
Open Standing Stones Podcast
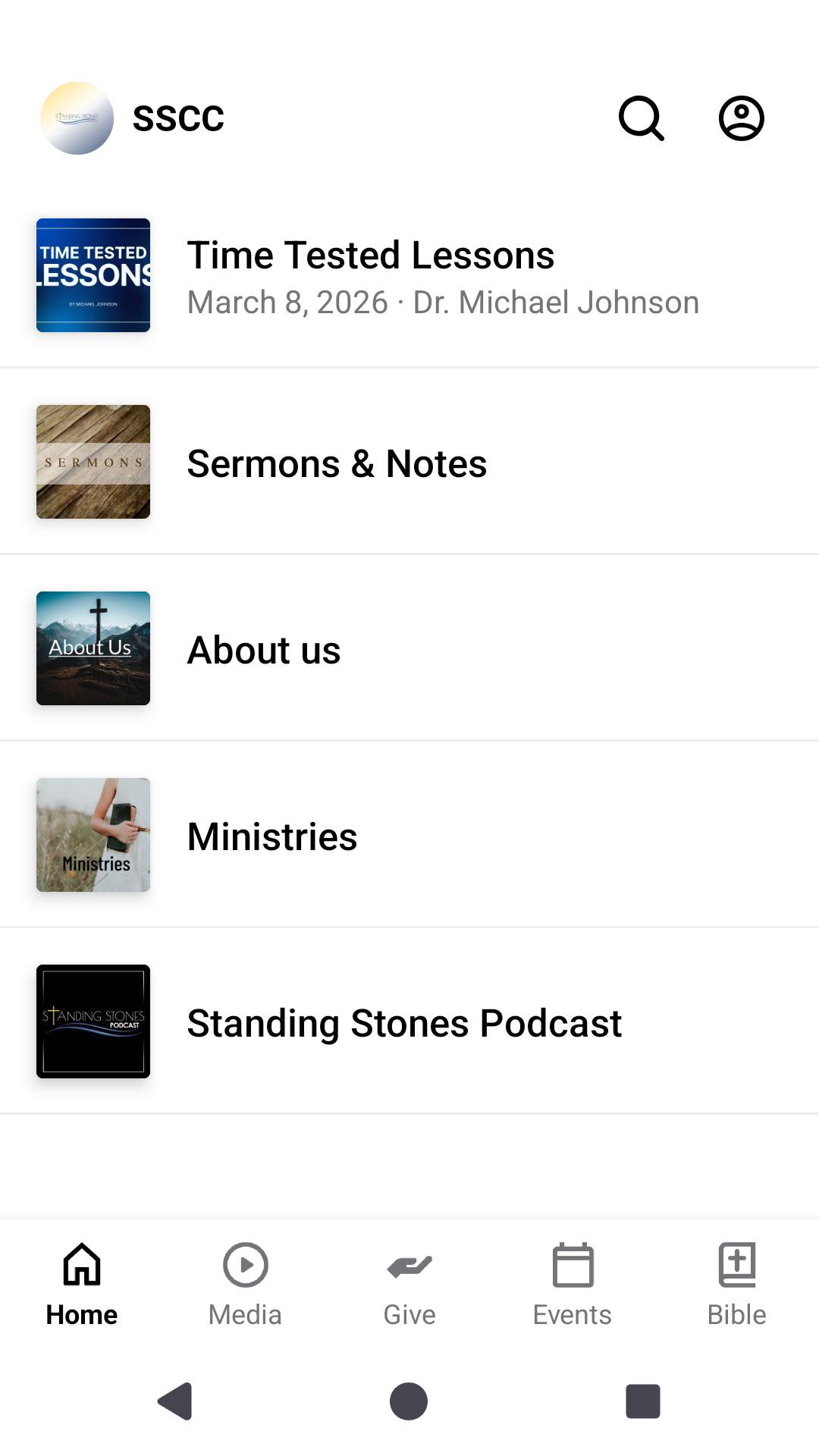pos(409,1022)
